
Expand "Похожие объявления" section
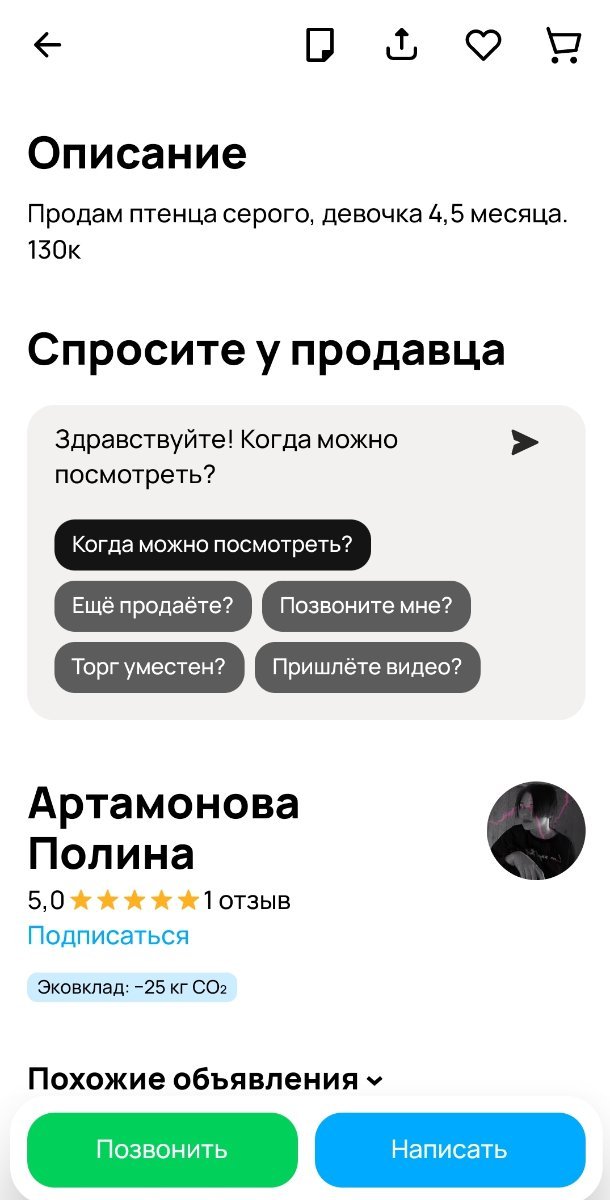point(205,1080)
